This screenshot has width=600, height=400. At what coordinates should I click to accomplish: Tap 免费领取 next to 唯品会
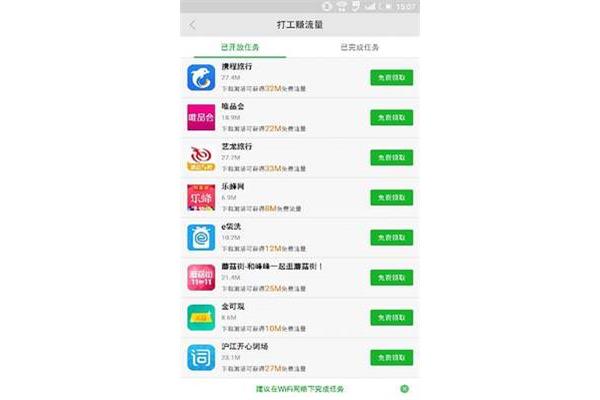391,118
